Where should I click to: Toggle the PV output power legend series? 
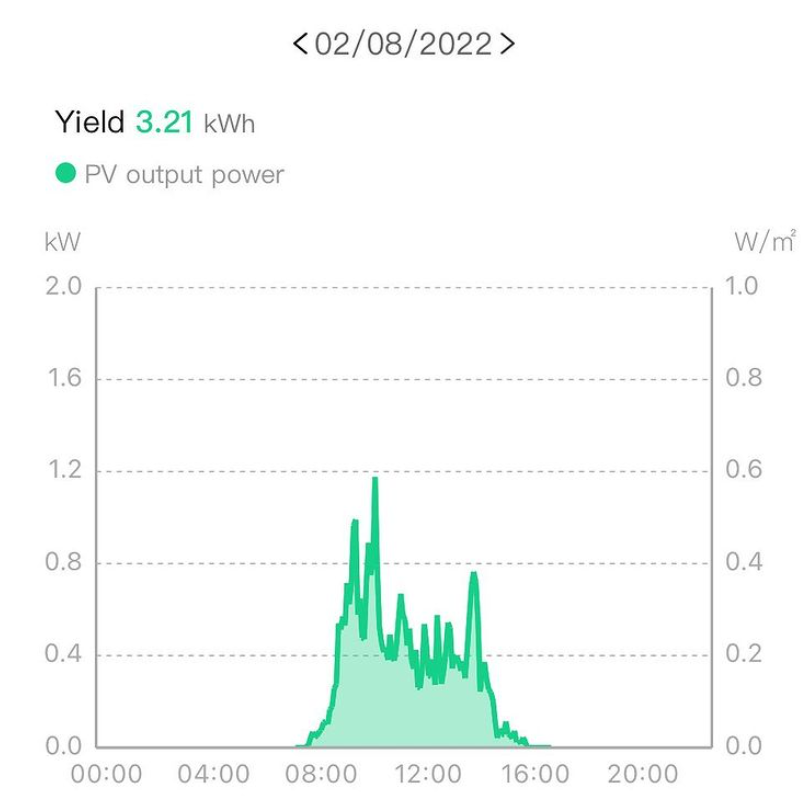(x=170, y=175)
